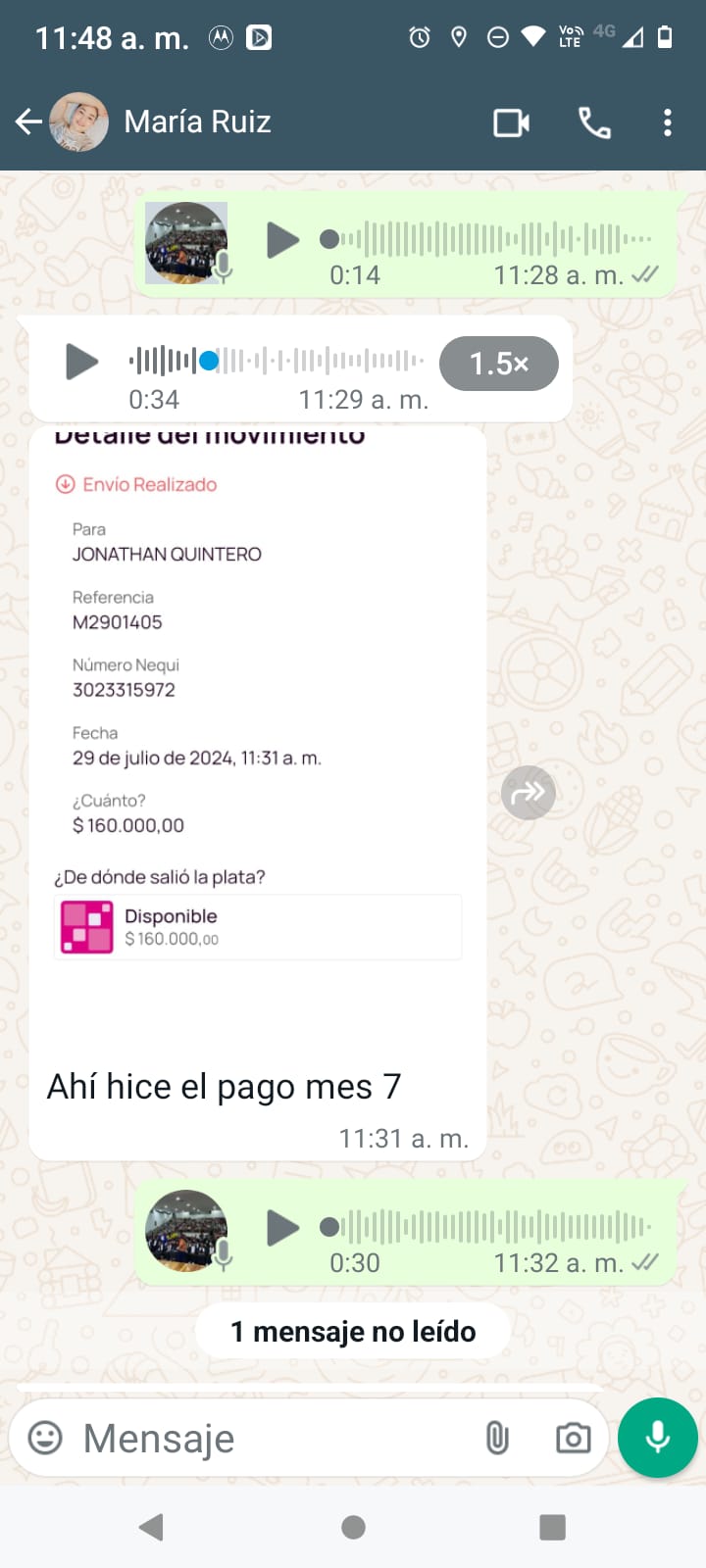Viewport: 706px width, 1568px height.
Task: Change the 1.5× playback speed
Action: click(x=499, y=364)
